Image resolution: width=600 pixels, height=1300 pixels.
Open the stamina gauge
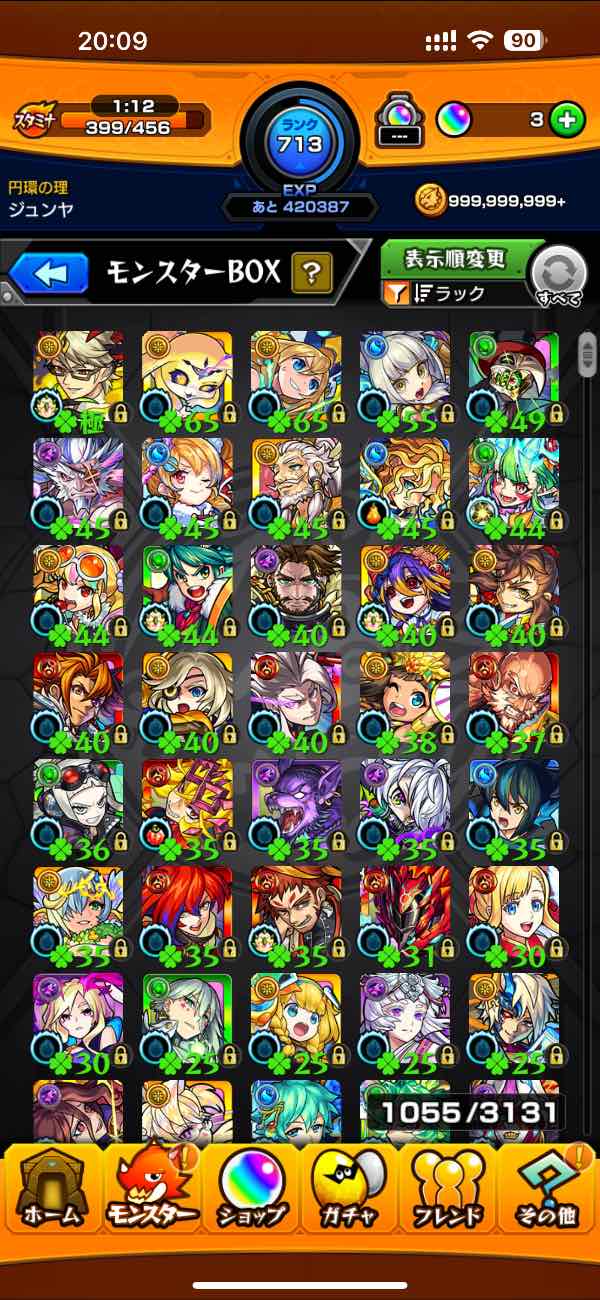130,121
